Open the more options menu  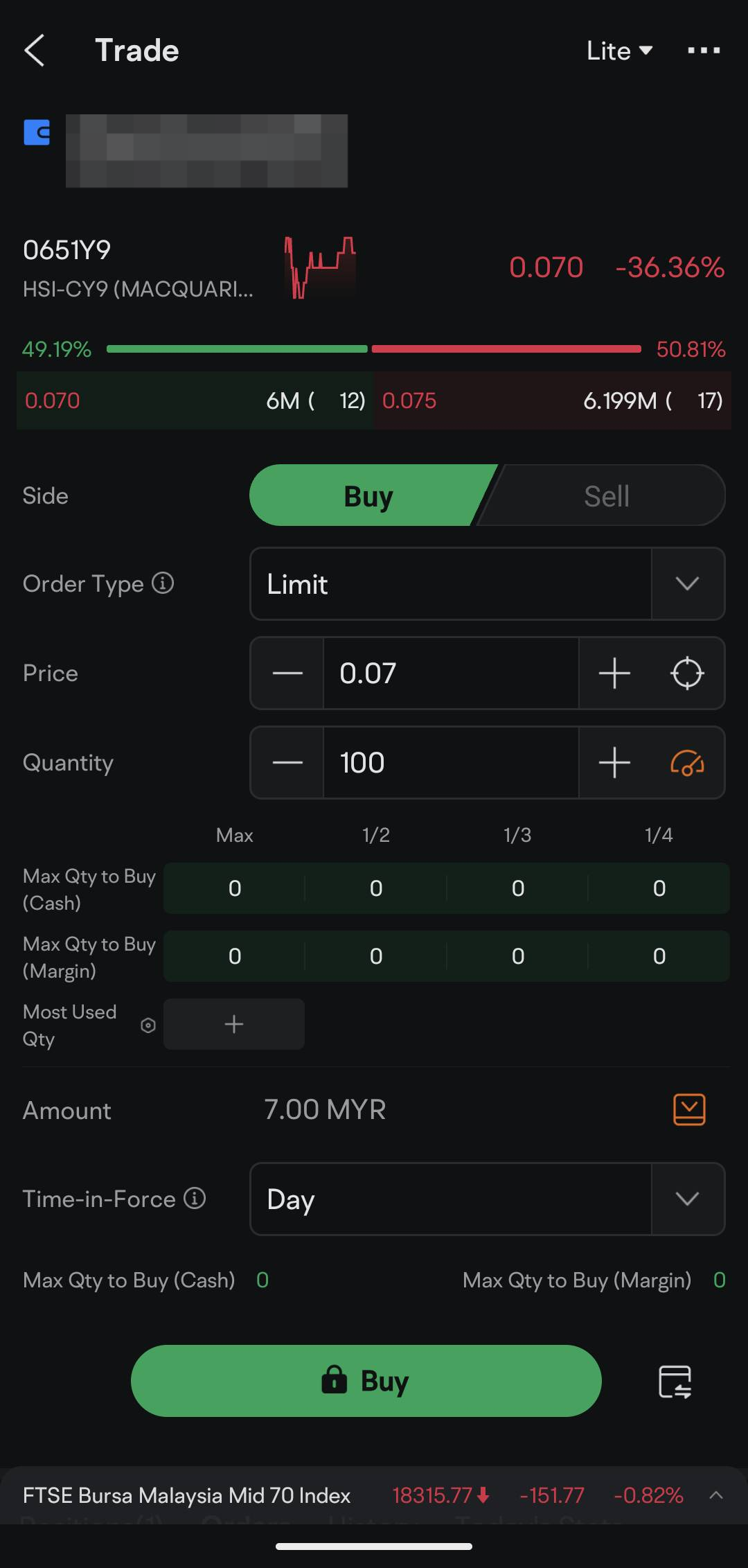pyautogui.click(x=702, y=50)
